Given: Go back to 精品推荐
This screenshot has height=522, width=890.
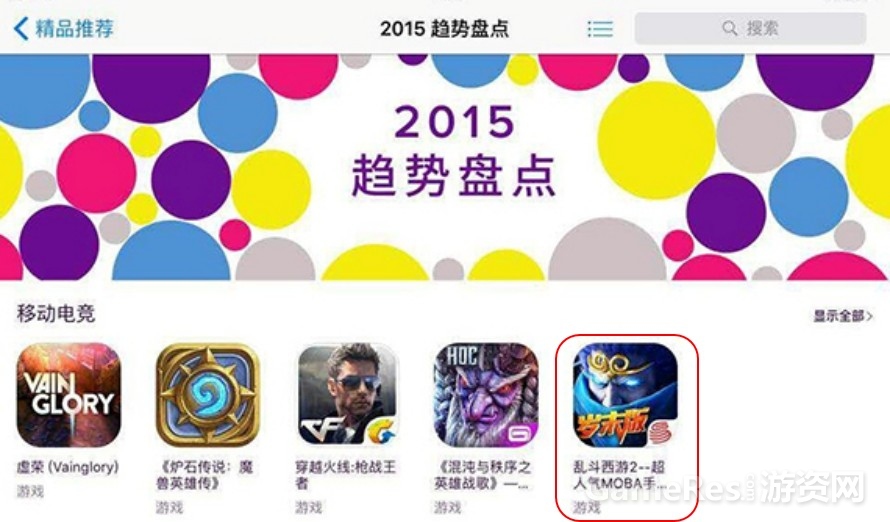Looking at the screenshot, I should pos(63,28).
